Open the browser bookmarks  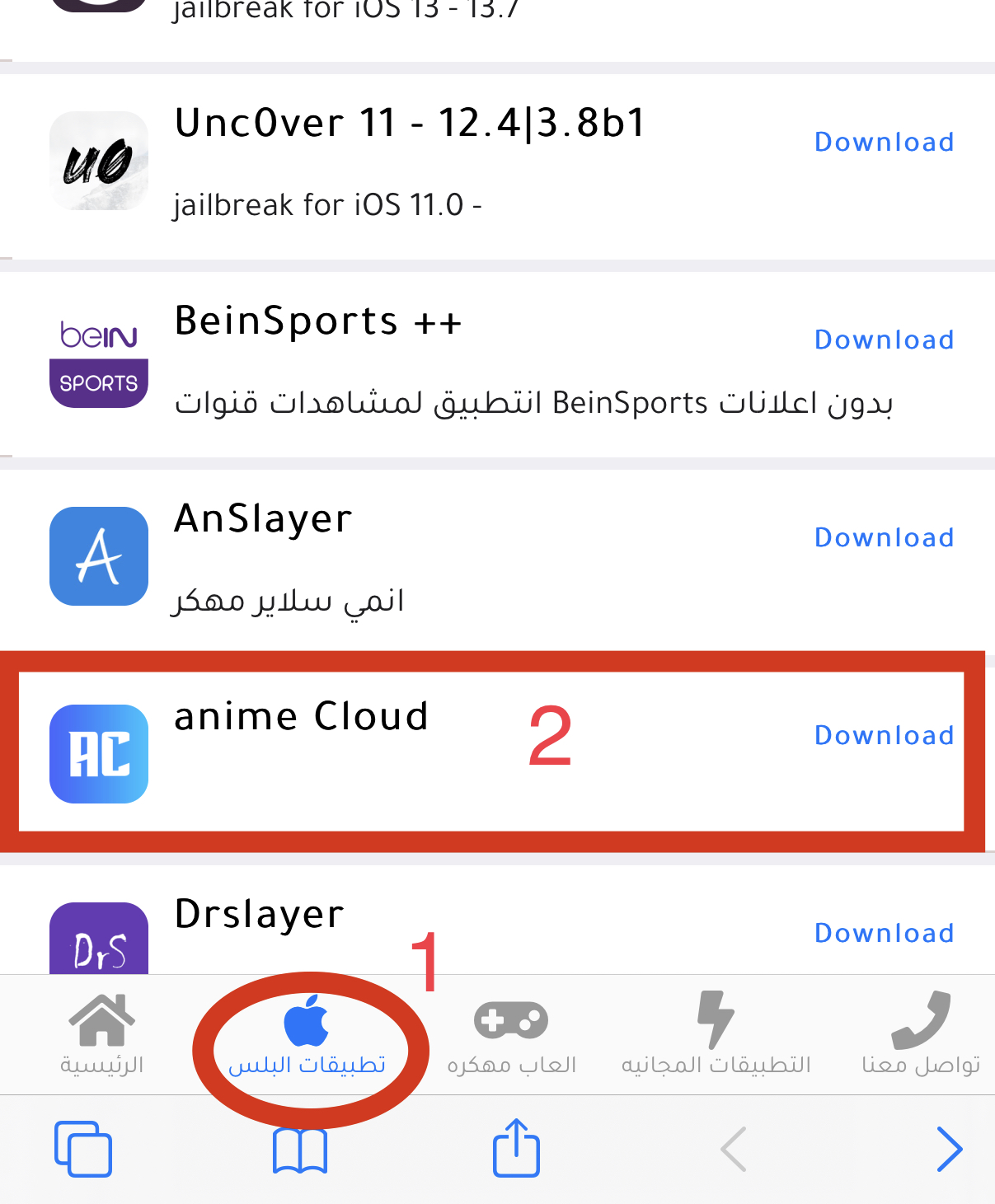pos(300,1150)
